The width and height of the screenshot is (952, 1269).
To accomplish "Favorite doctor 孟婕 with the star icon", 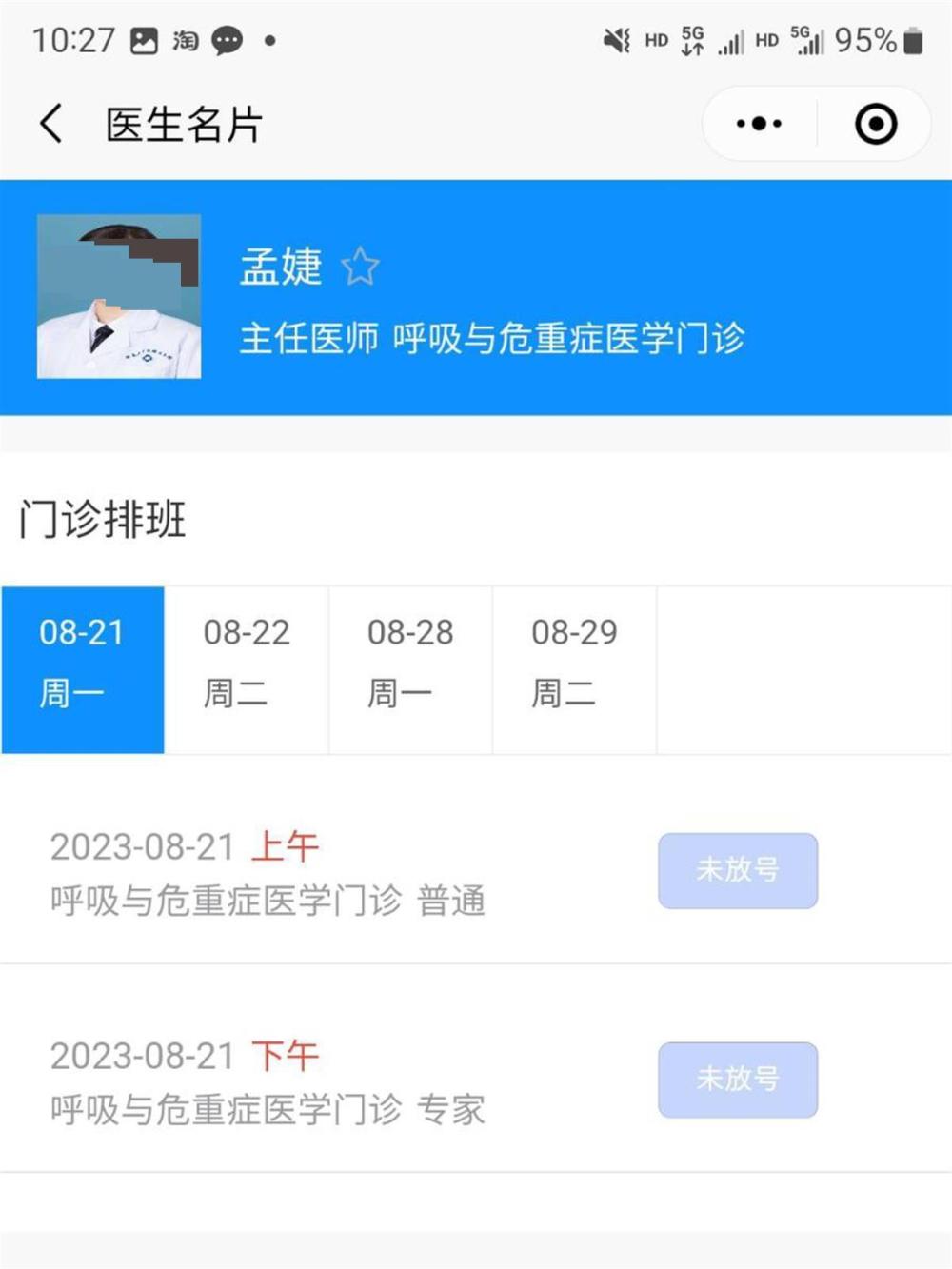I will point(360,267).
